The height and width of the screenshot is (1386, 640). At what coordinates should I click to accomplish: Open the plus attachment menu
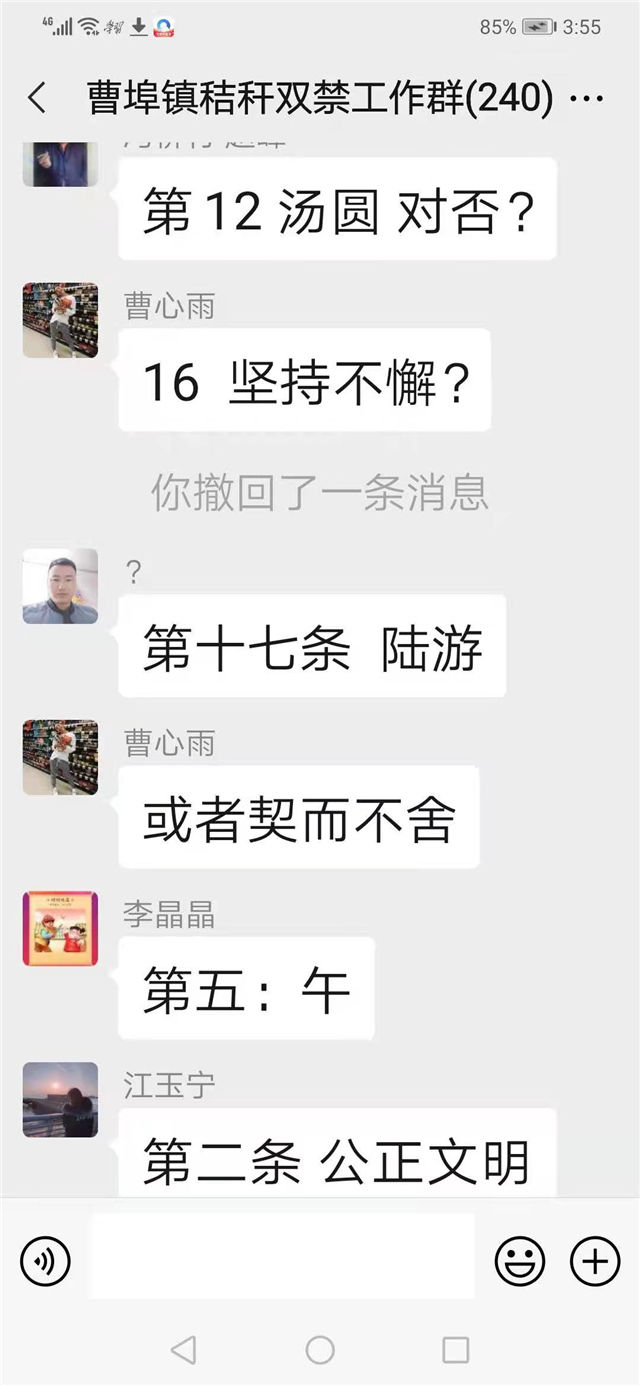coord(595,1260)
